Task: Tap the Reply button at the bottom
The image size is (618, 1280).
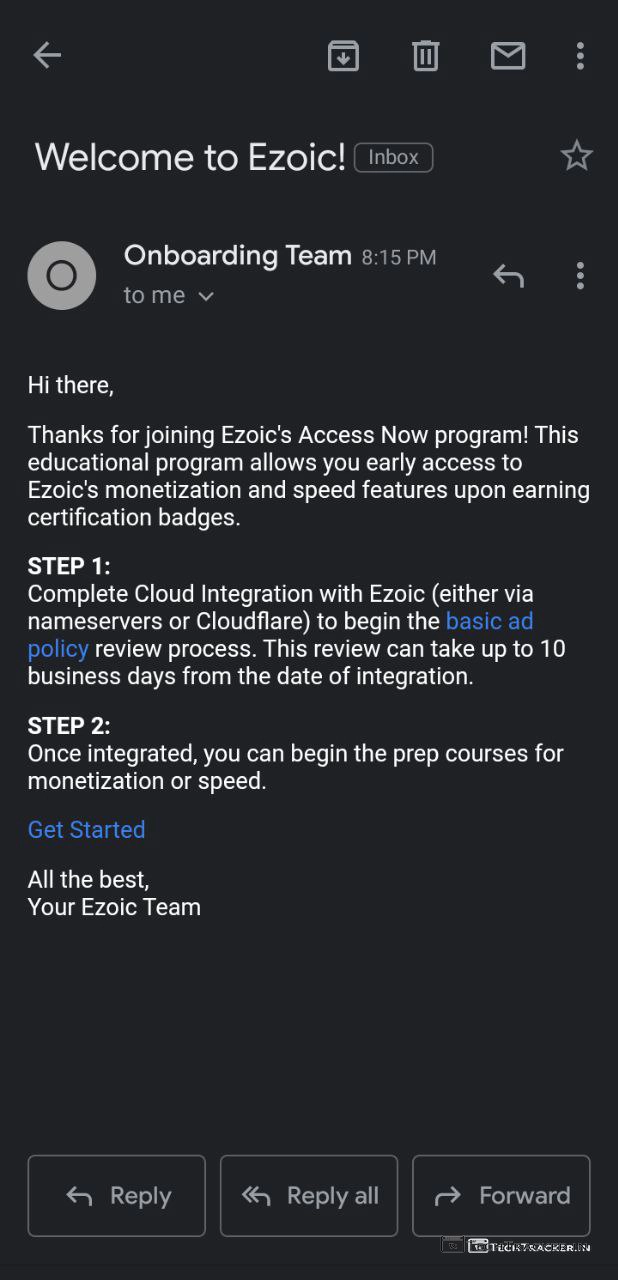Action: click(x=117, y=1196)
